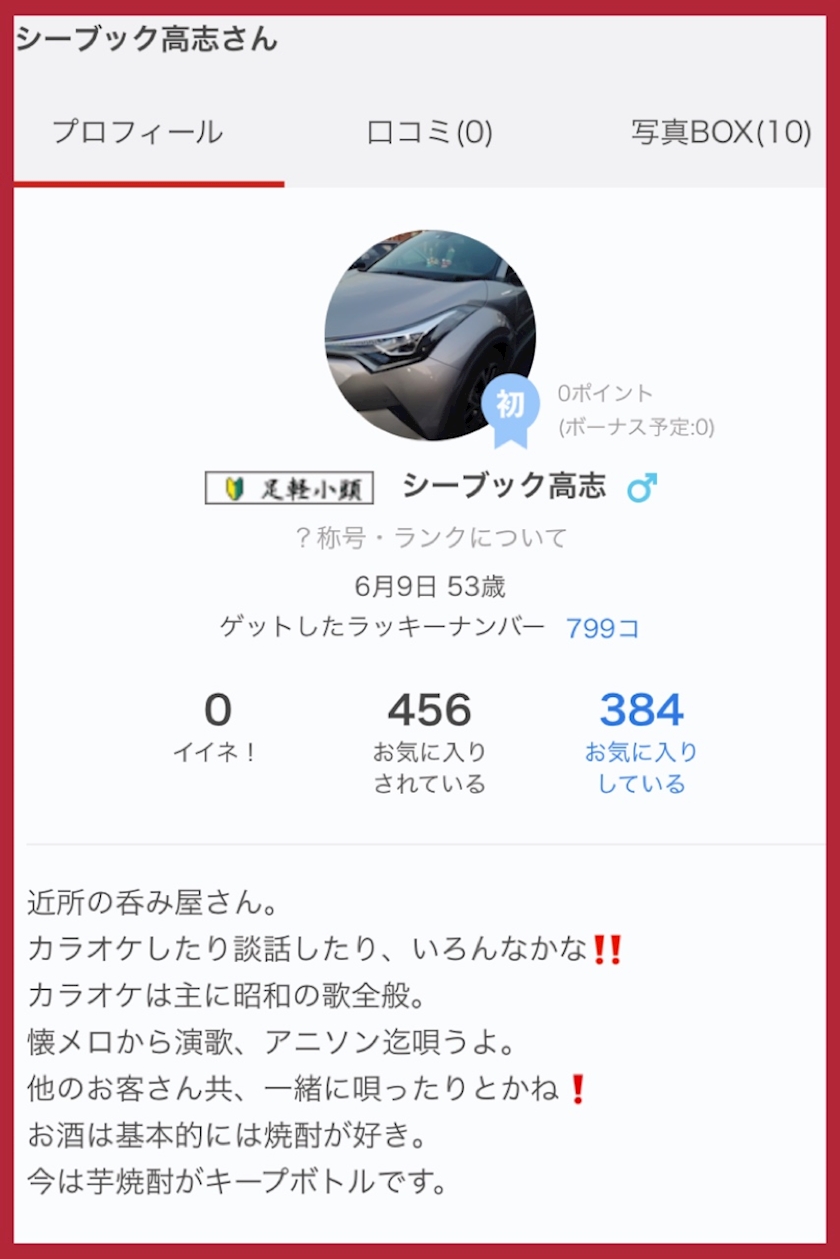This screenshot has width=840, height=1259.
Task: Open the 称号・ランクについて help link
Action: (x=431, y=538)
